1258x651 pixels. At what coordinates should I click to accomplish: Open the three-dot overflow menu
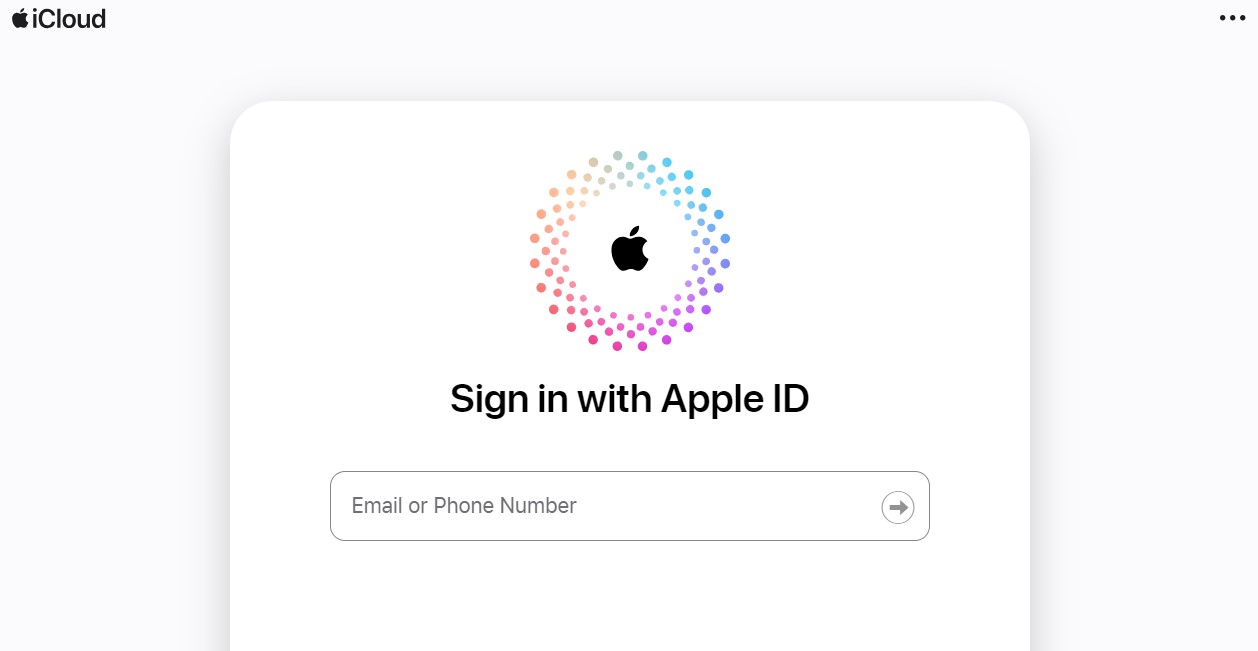pyautogui.click(x=1232, y=19)
